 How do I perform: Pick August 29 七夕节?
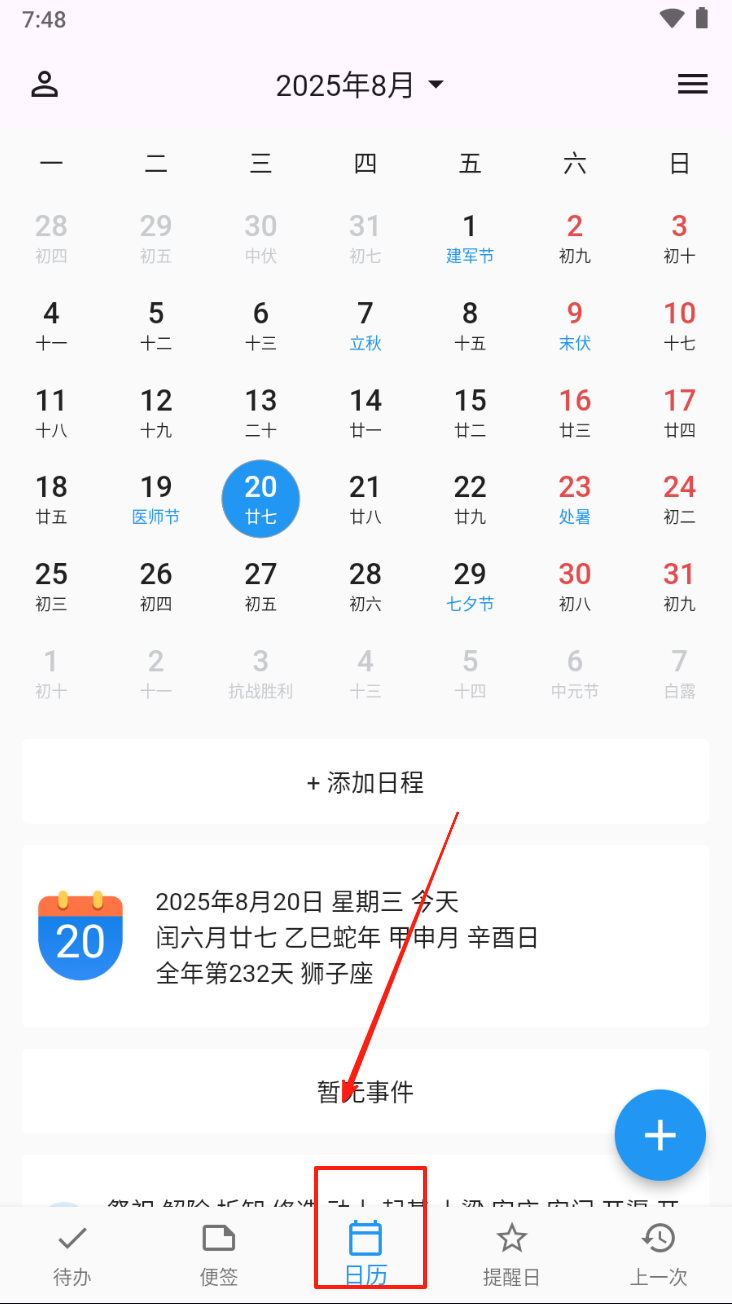470,586
